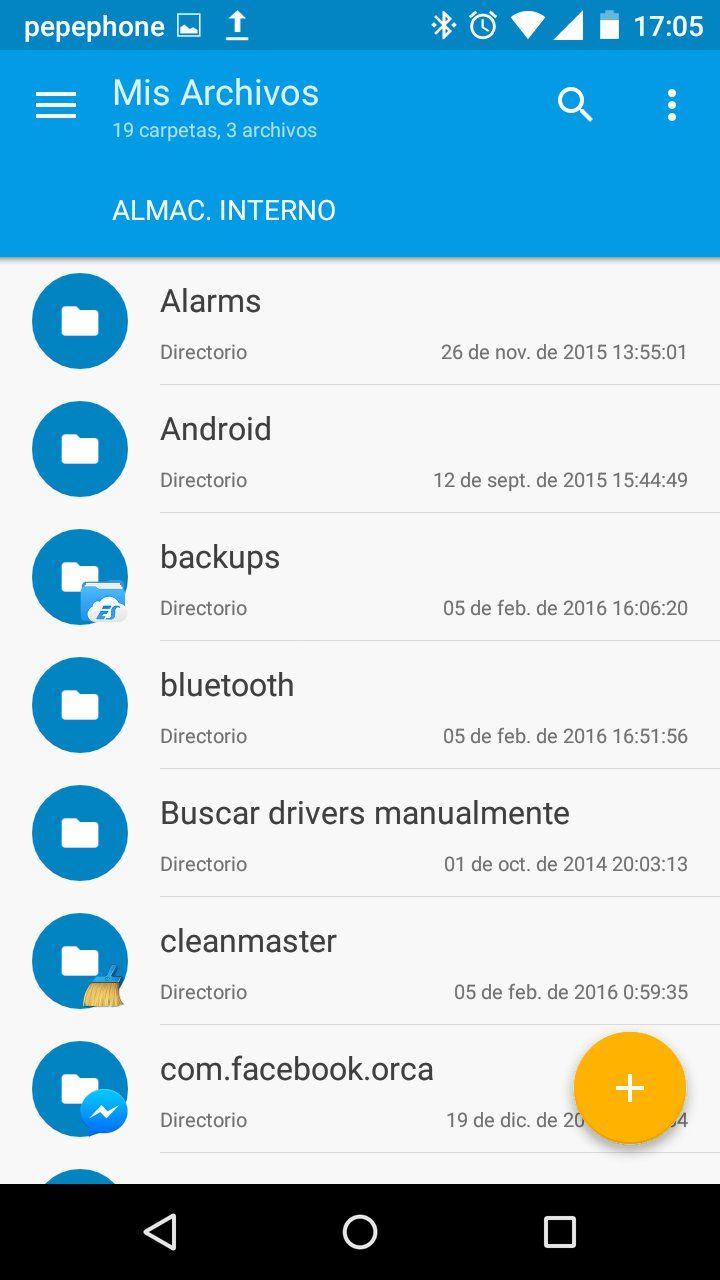Return to the home screen

360,1232
